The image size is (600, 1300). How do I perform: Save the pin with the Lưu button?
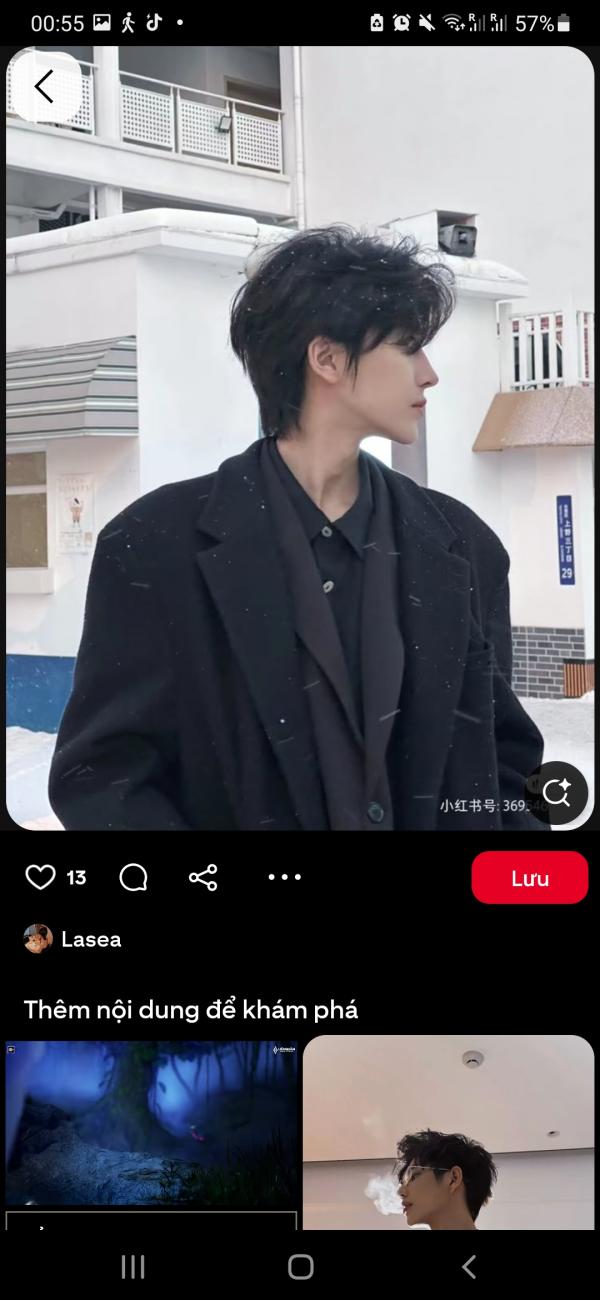[529, 878]
